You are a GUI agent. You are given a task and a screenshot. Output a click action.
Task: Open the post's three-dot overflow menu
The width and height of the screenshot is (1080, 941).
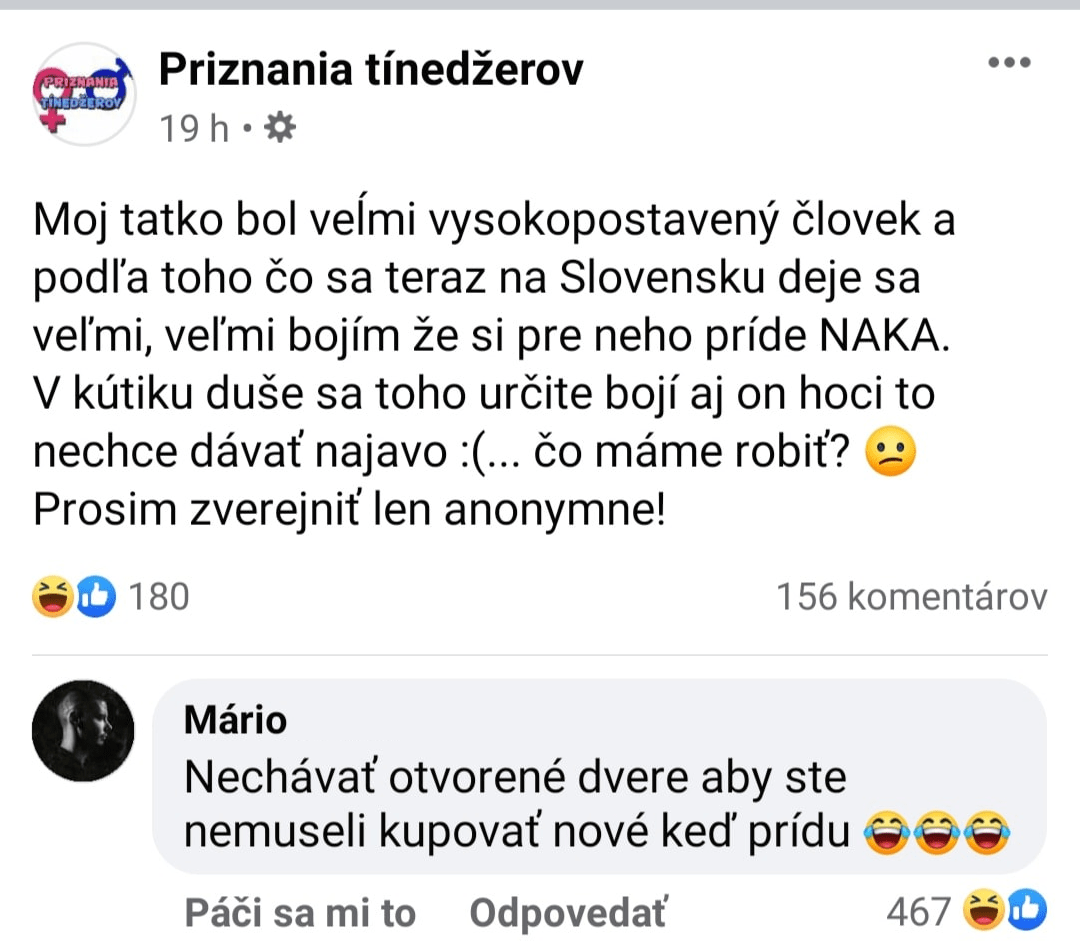(1008, 63)
